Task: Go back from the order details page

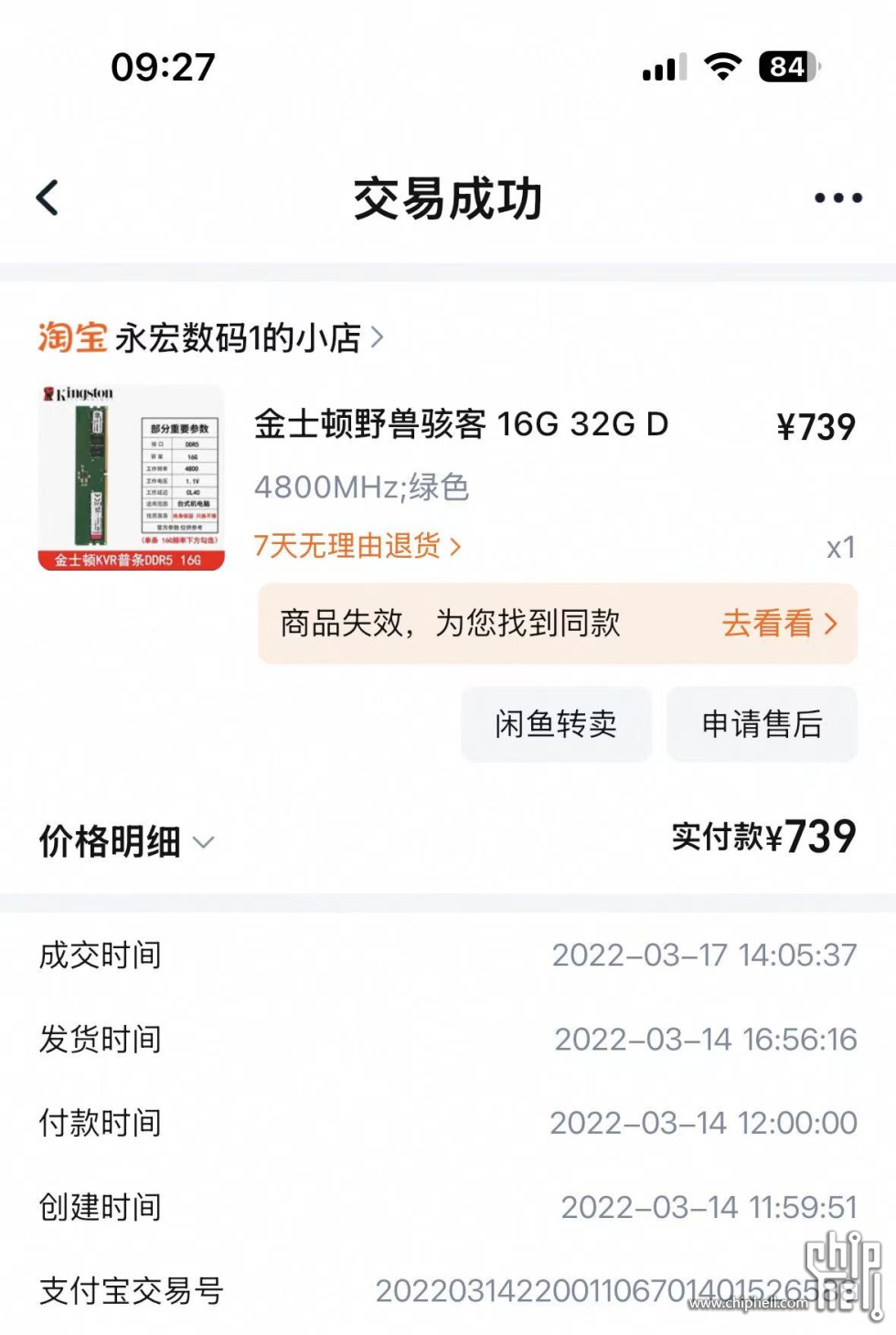Action: [48, 198]
